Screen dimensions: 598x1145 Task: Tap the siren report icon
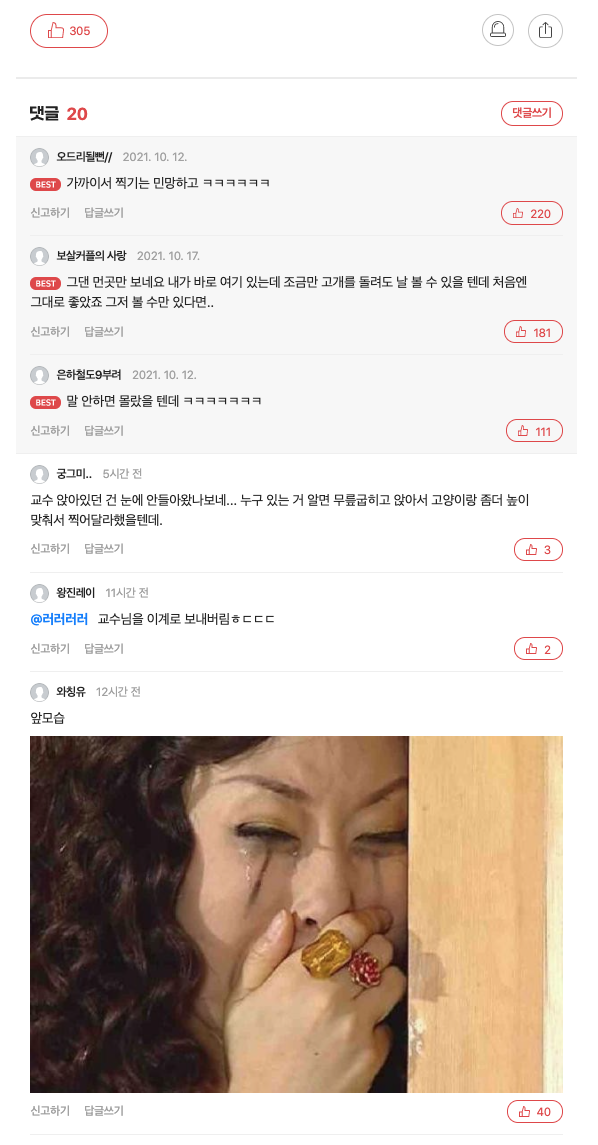498,30
